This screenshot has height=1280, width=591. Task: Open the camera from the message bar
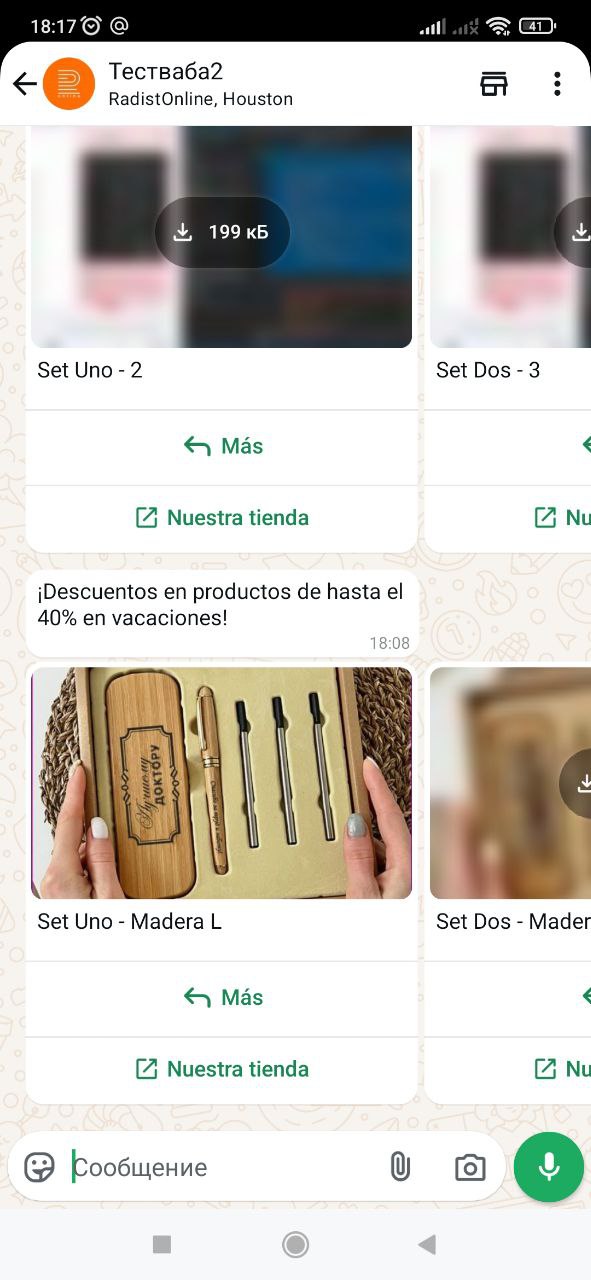point(469,1167)
